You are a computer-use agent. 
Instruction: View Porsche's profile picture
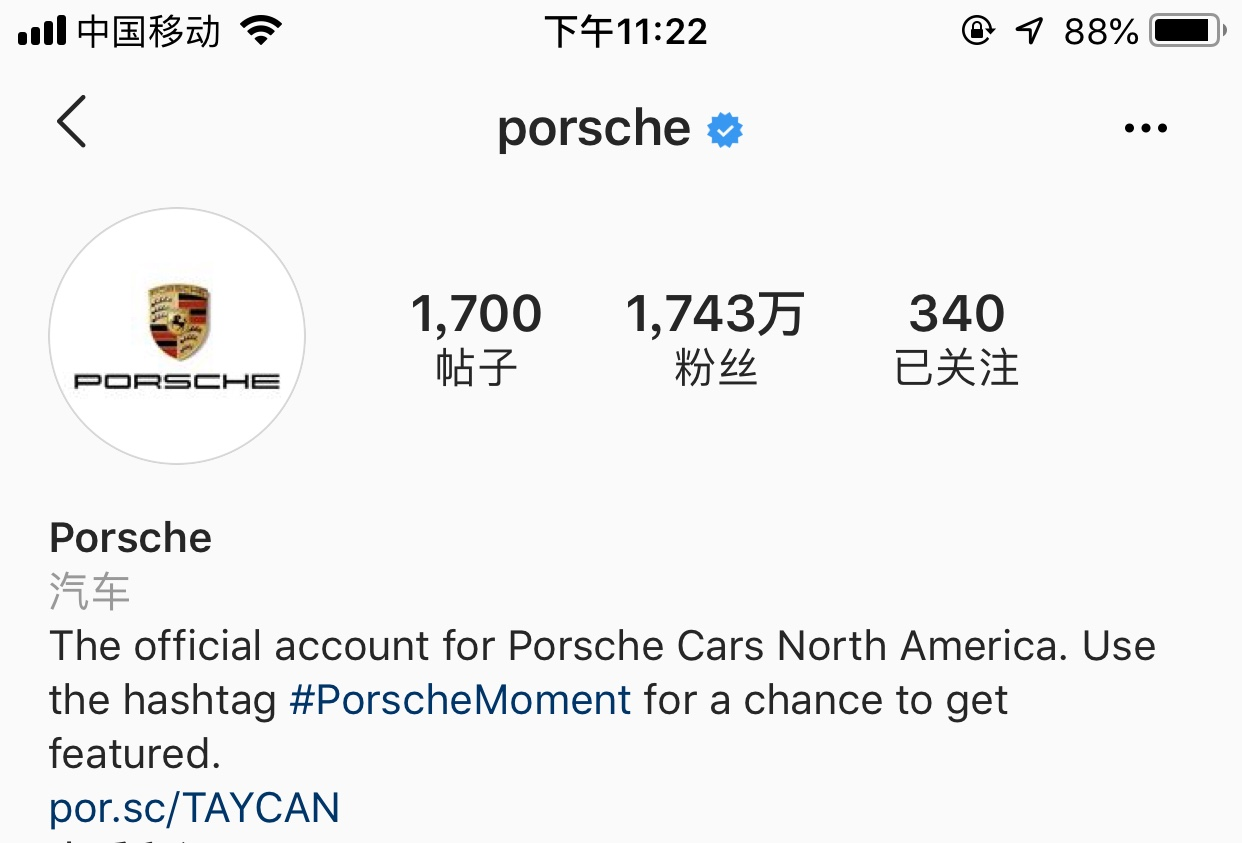tap(177, 336)
